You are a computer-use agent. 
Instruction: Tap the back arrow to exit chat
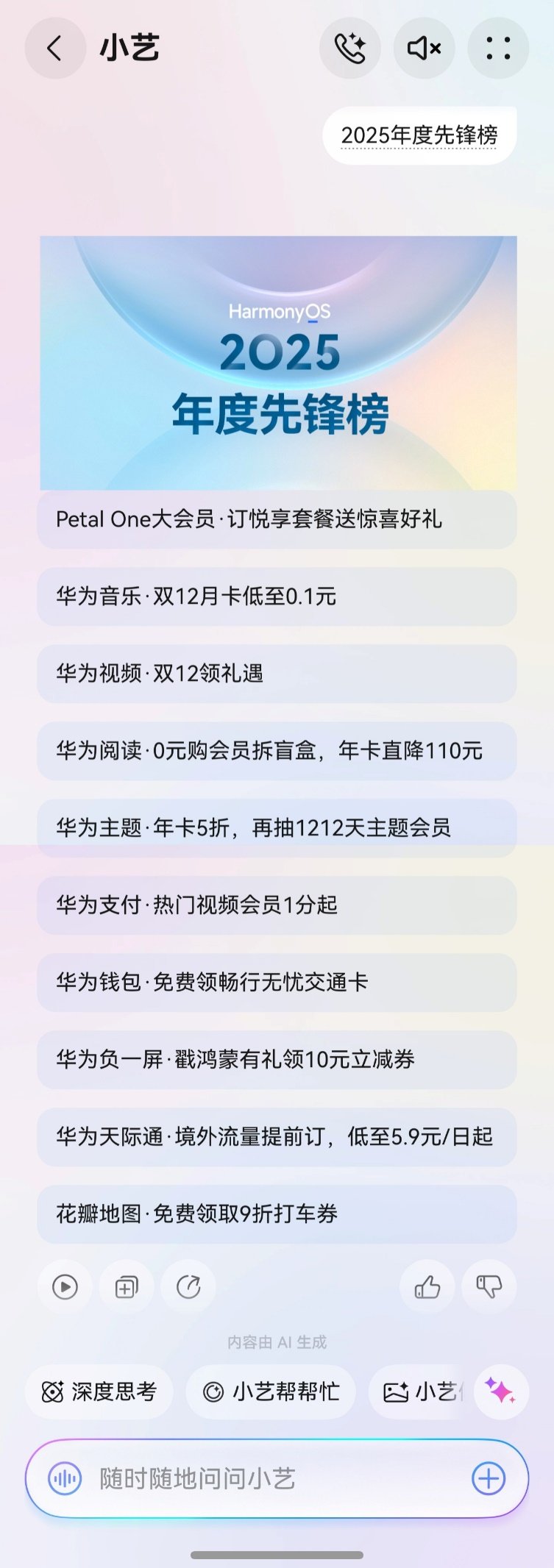click(x=54, y=47)
